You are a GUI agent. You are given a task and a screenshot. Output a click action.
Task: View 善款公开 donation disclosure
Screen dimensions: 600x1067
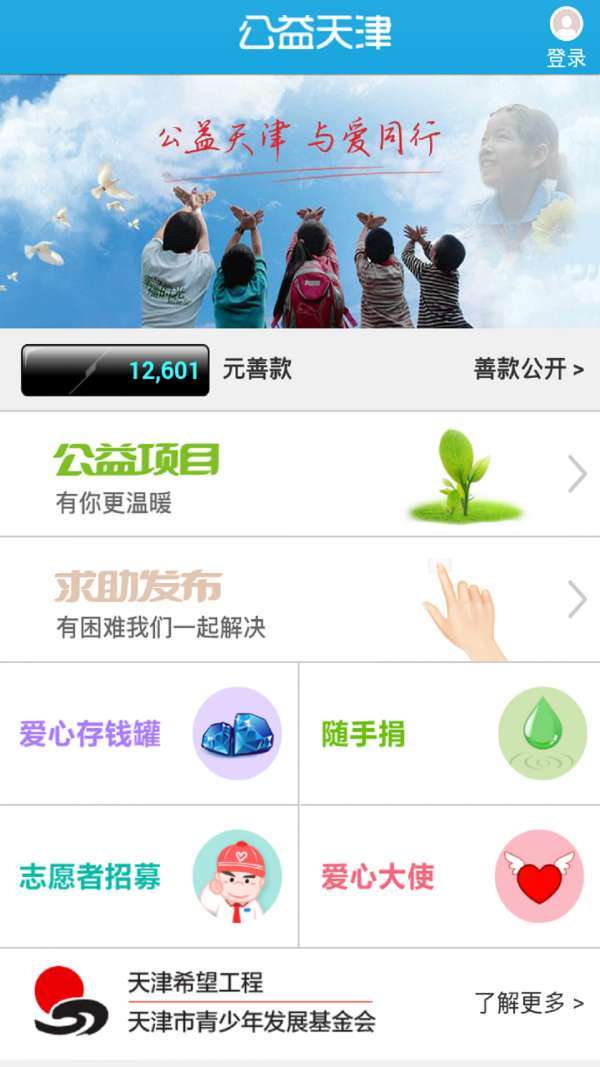528,369
